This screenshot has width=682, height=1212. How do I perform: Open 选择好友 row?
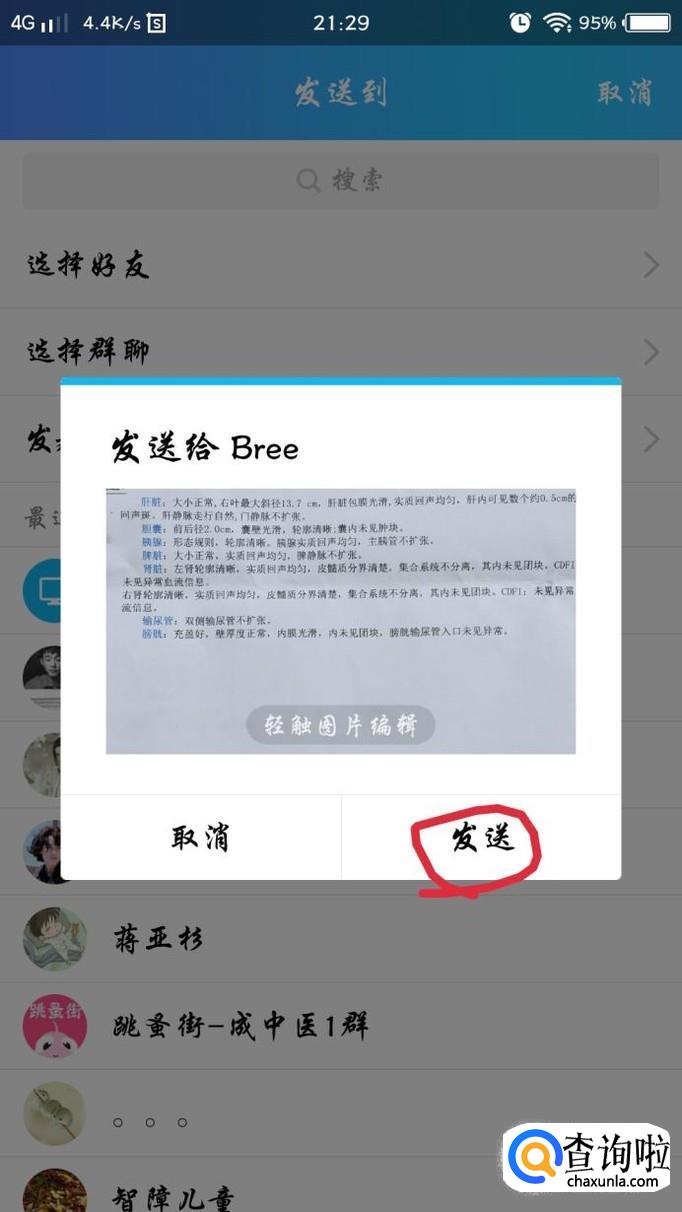pos(340,265)
